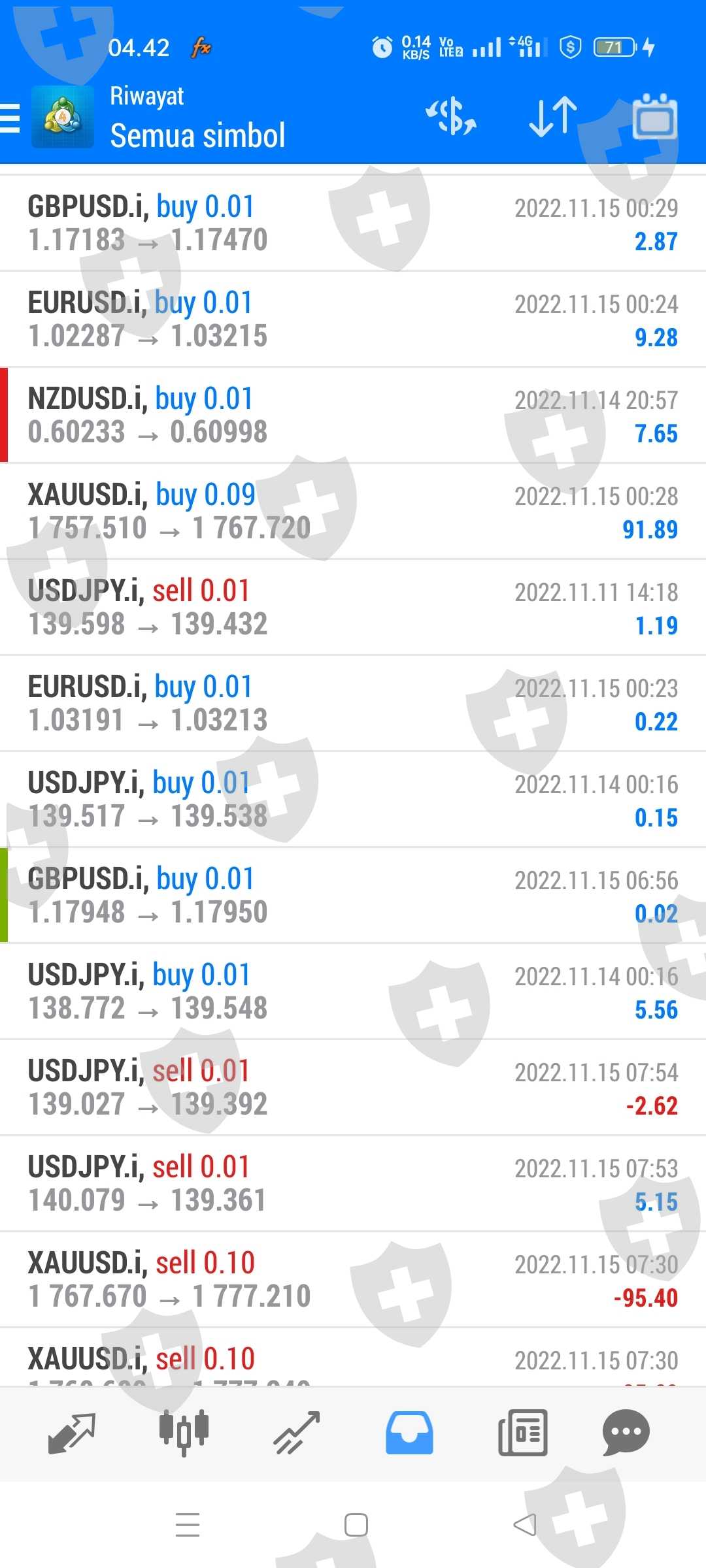
Task: Switch to the Quotes tab
Action: 72,1433
